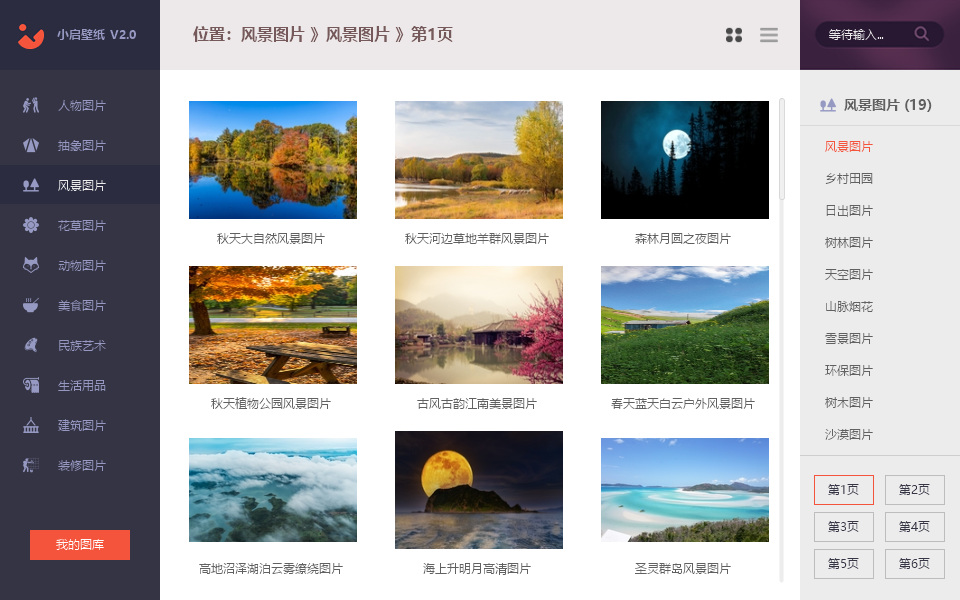960x600 pixels.
Task: View 森林月圆之夜图片 wallpaper
Action: [x=685, y=160]
